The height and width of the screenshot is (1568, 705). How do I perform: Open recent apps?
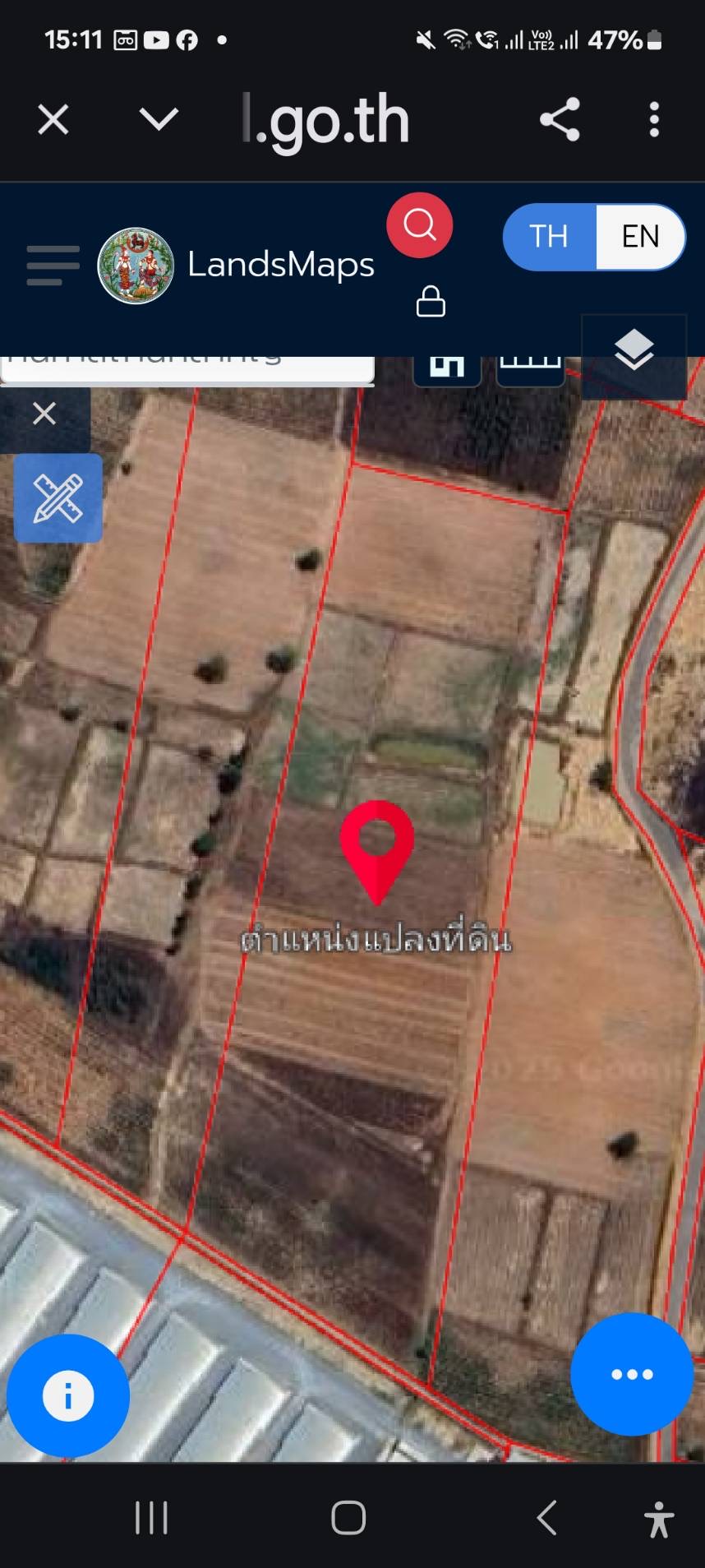click(x=151, y=1518)
